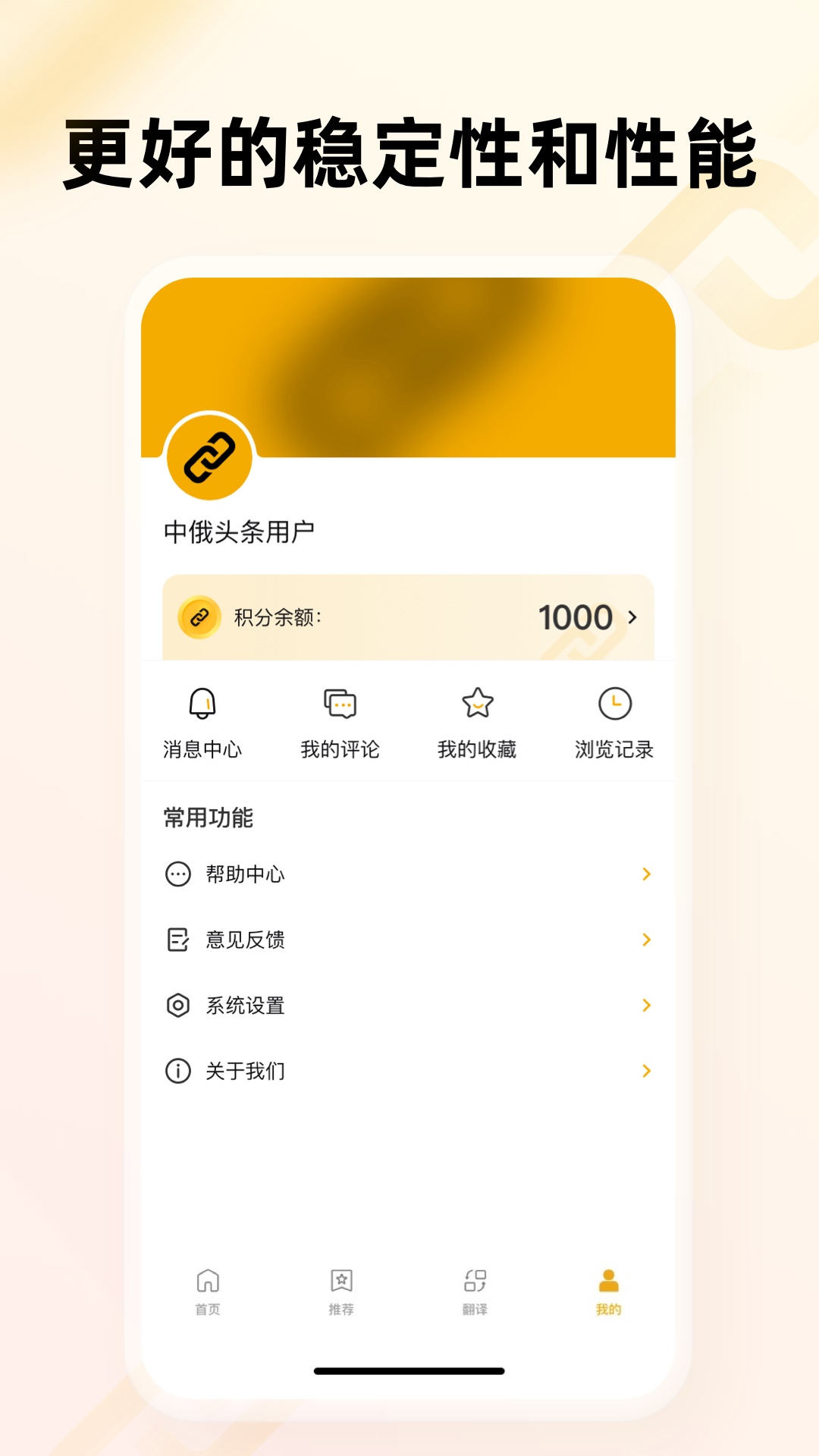Select the 意见反馈 edit-note icon
This screenshot has width=819, height=1456.
(x=177, y=940)
